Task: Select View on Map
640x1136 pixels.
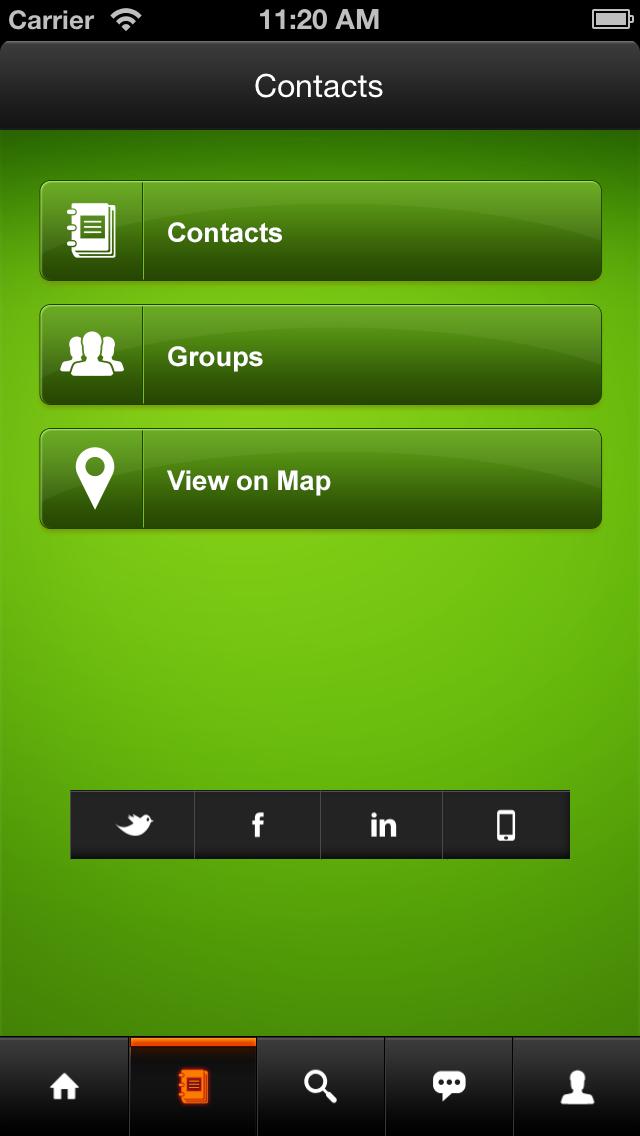Action: pos(320,479)
